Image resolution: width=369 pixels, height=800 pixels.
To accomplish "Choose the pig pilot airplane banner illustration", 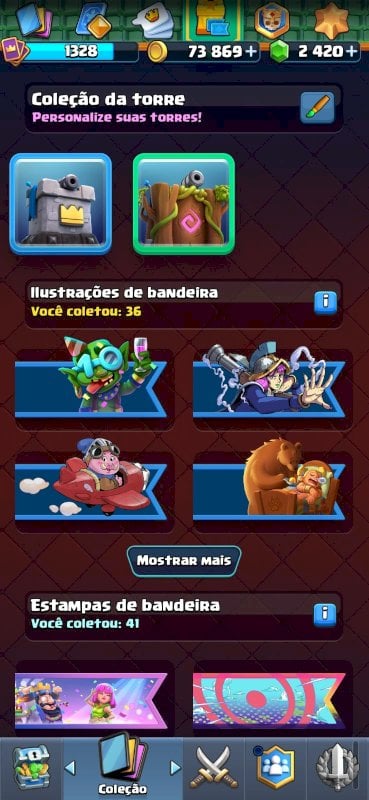I will 94,481.
